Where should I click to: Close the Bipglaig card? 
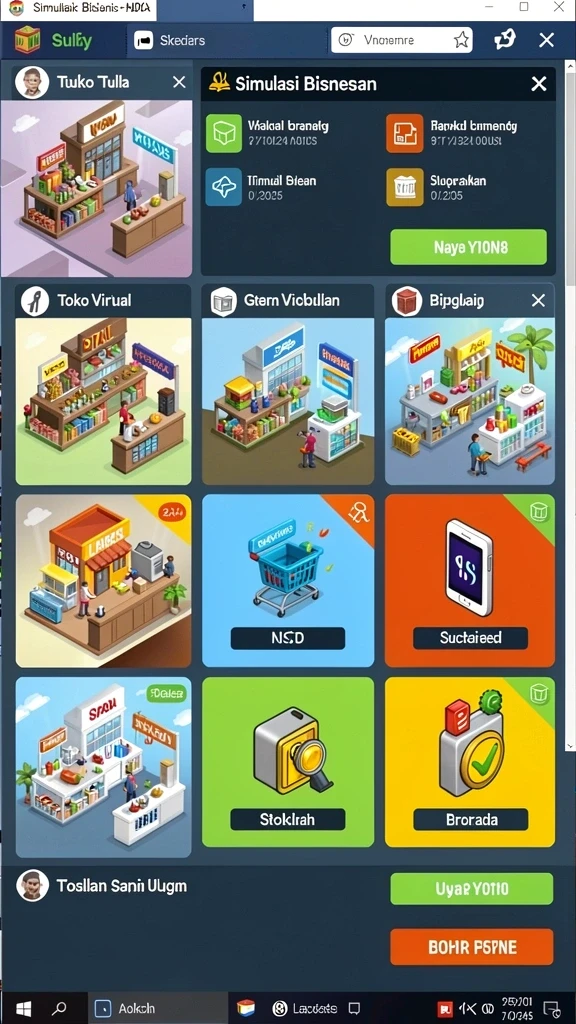tap(538, 300)
